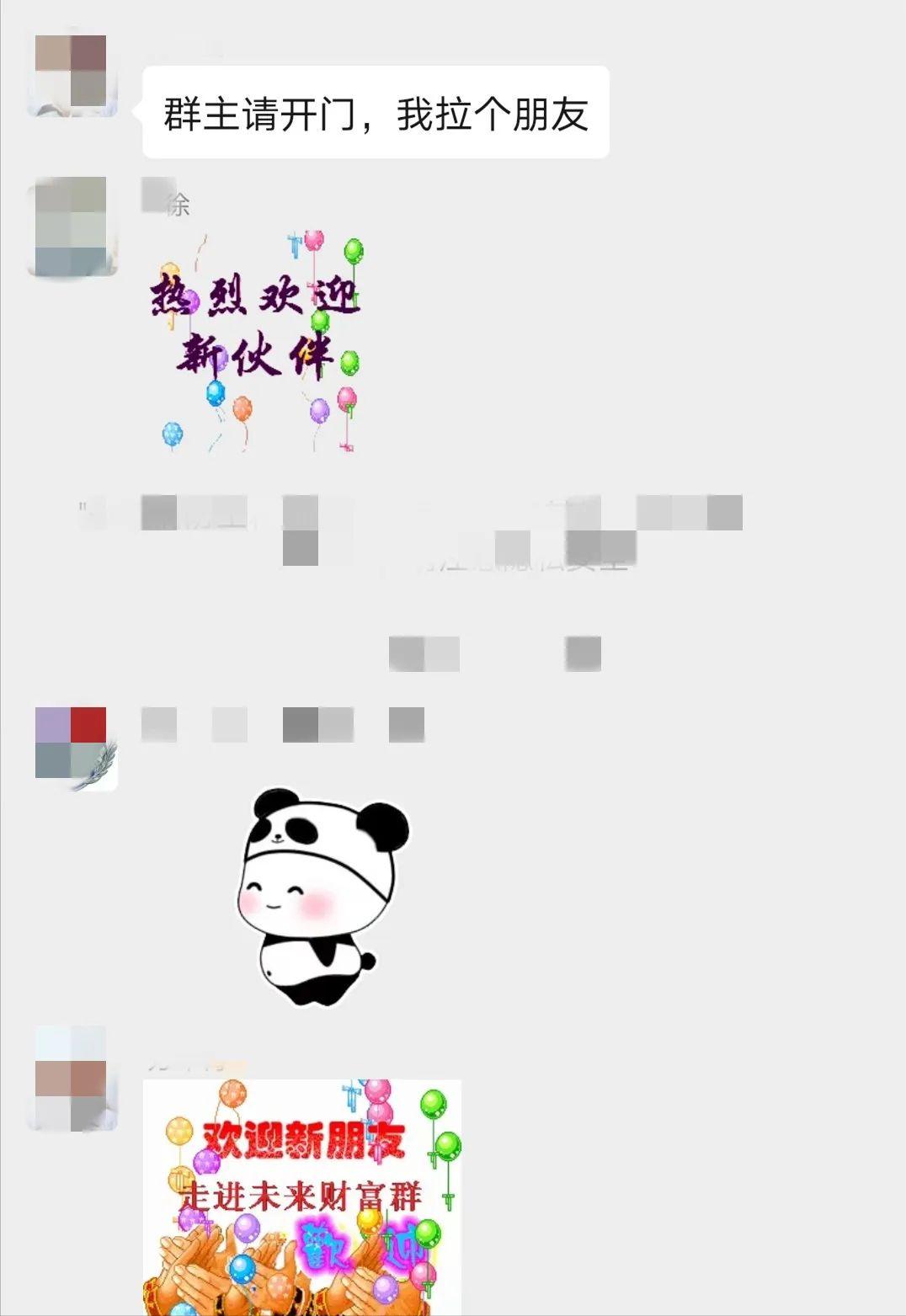View the panda sticker message
Image resolution: width=906 pixels, height=1316 pixels.
coord(320,897)
